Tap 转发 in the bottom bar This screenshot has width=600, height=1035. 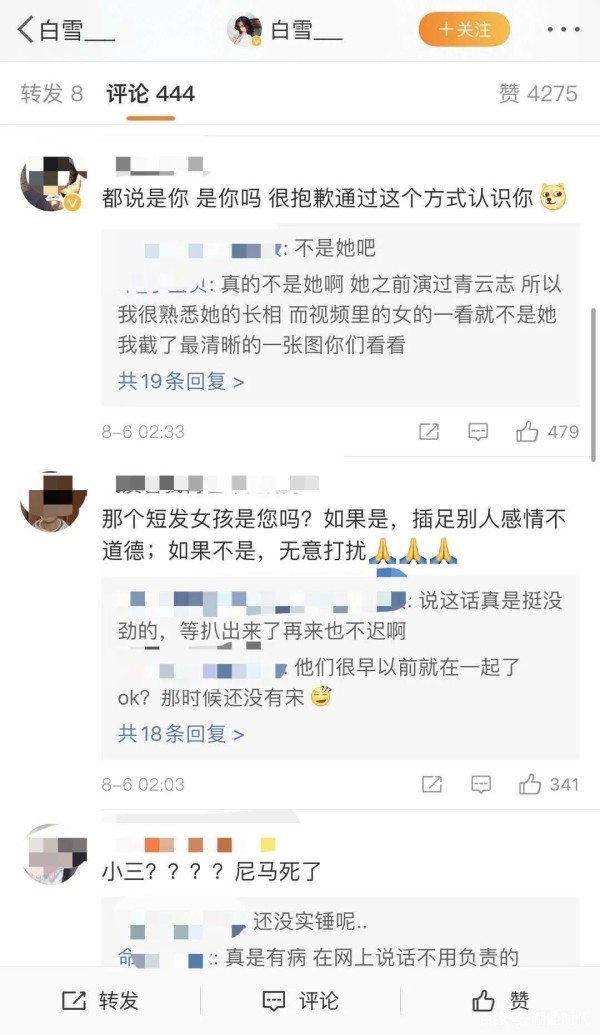pos(100,1000)
